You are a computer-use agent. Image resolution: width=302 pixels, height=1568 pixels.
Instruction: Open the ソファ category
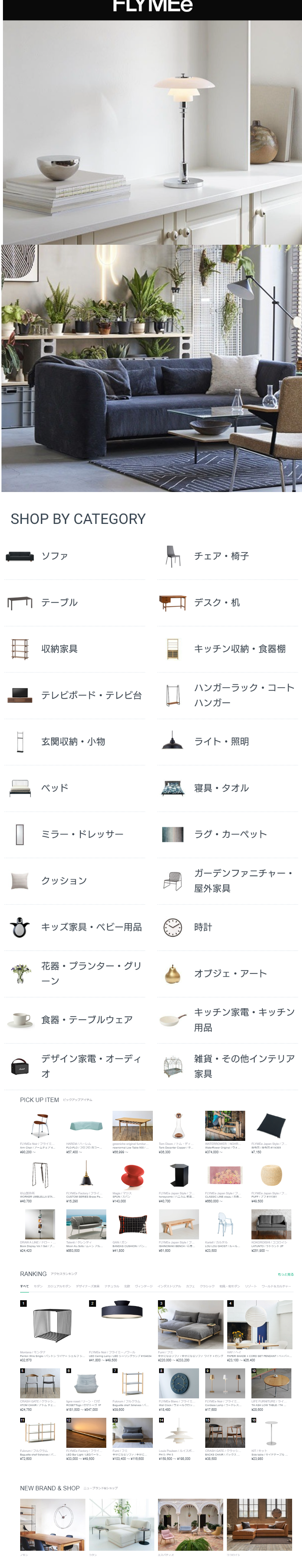(54, 556)
